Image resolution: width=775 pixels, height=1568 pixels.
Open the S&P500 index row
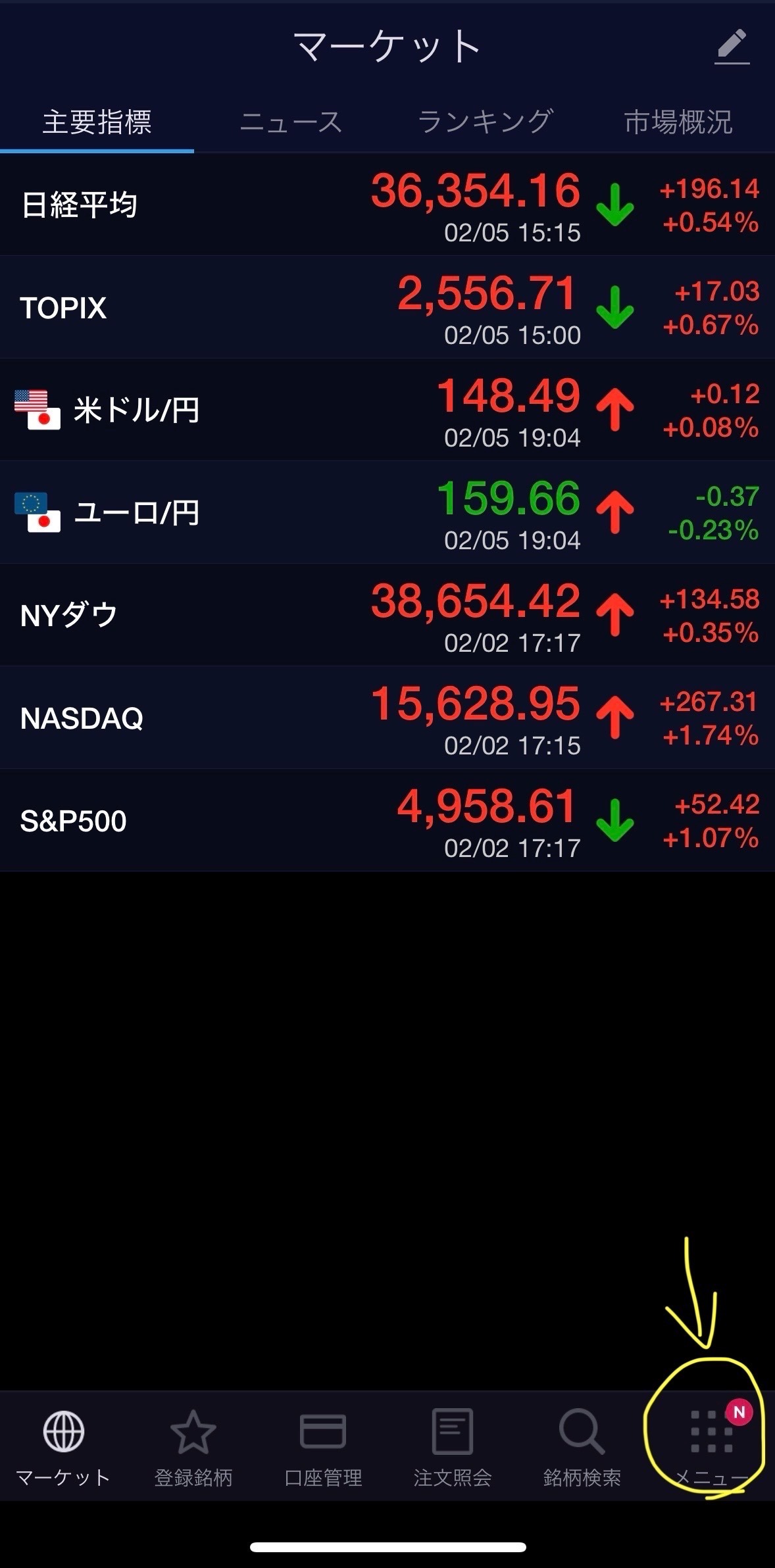(387, 821)
